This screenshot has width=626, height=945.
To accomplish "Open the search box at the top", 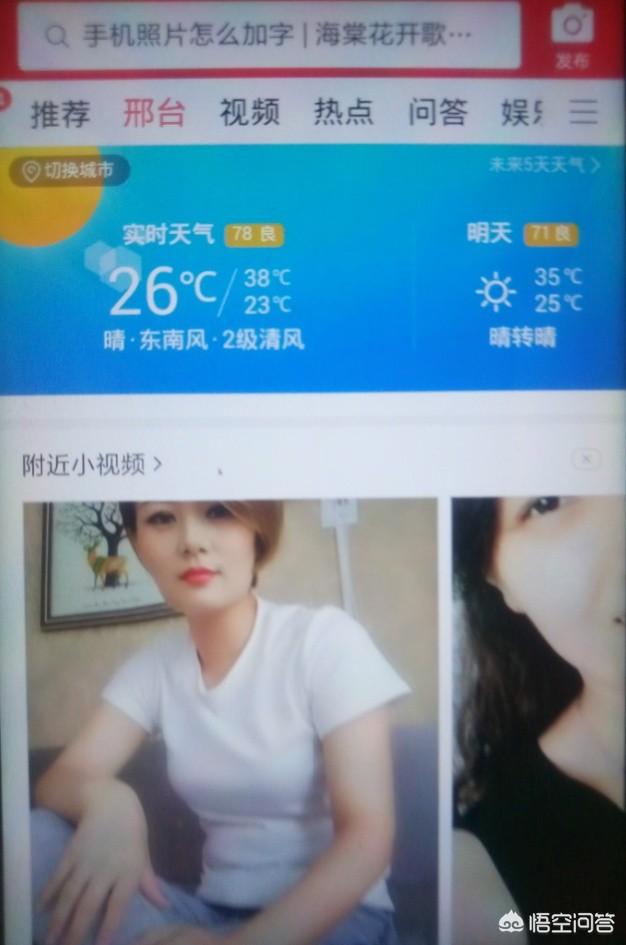I will tap(268, 37).
